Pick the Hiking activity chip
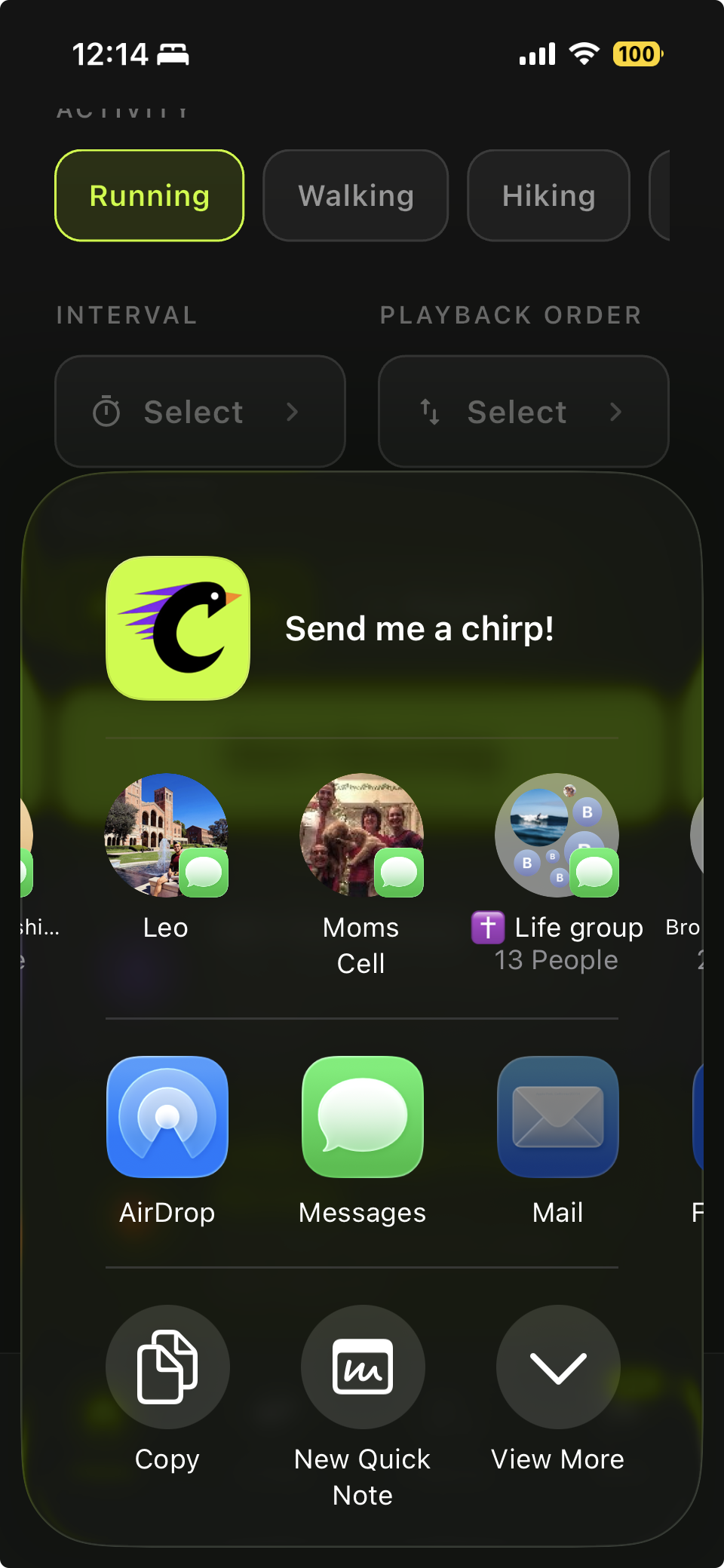Viewport: 724px width, 1568px height. point(549,195)
